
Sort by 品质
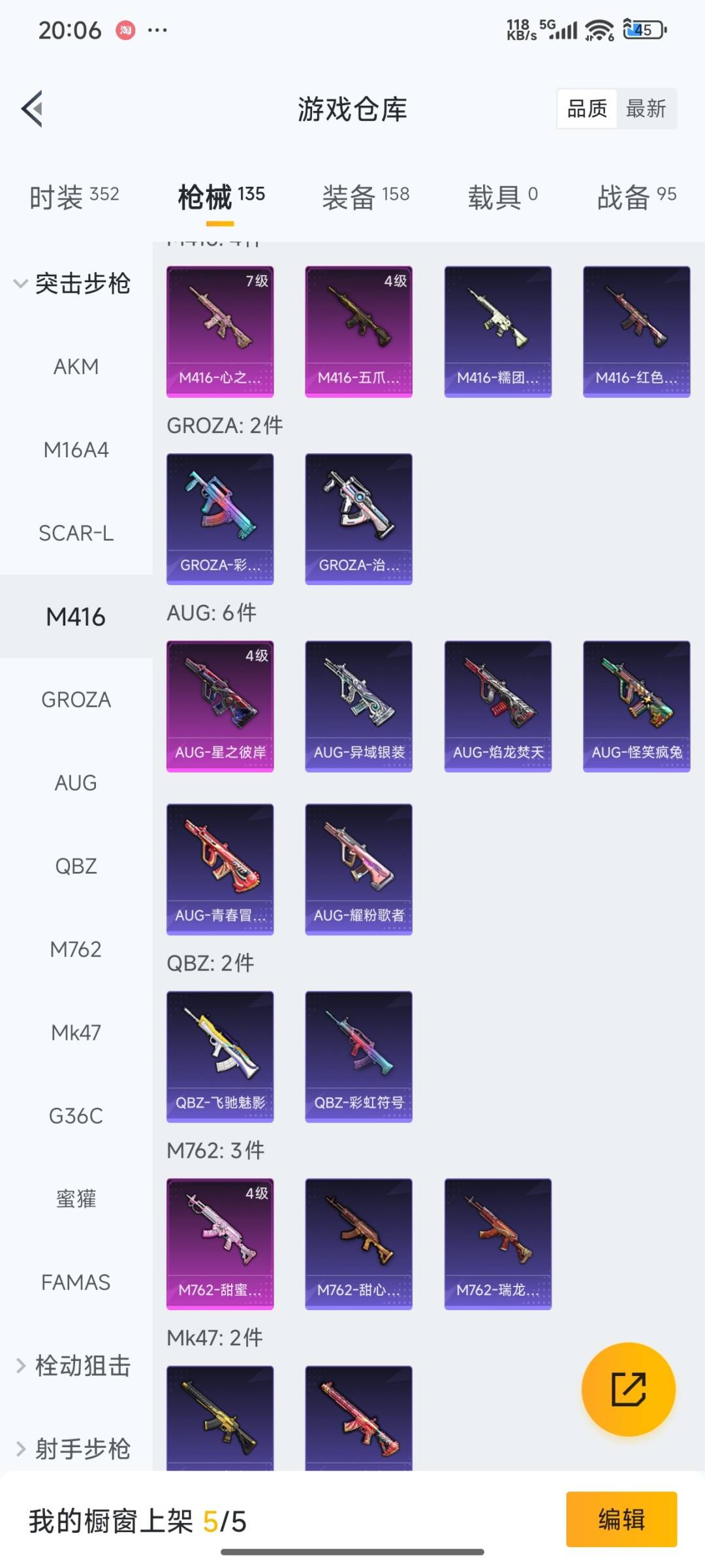point(587,108)
